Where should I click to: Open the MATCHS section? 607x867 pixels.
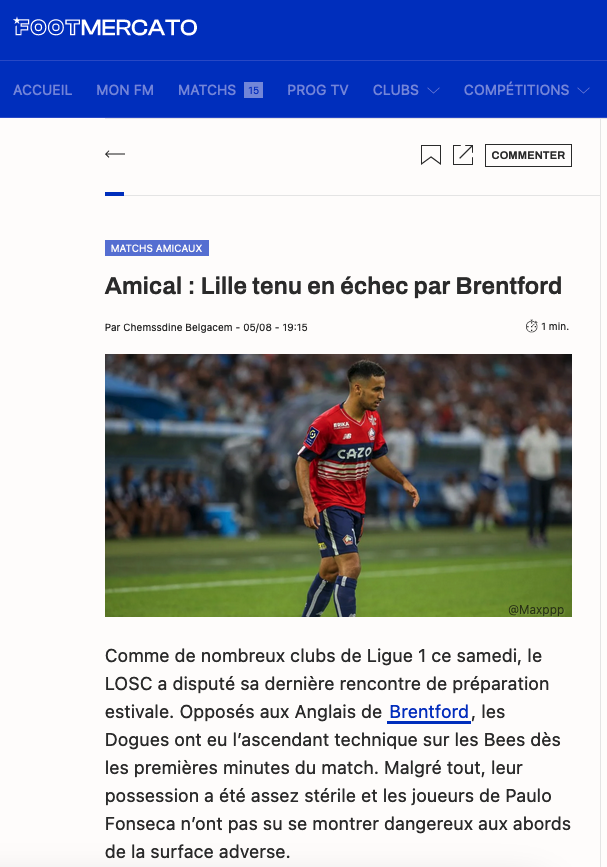[219, 90]
